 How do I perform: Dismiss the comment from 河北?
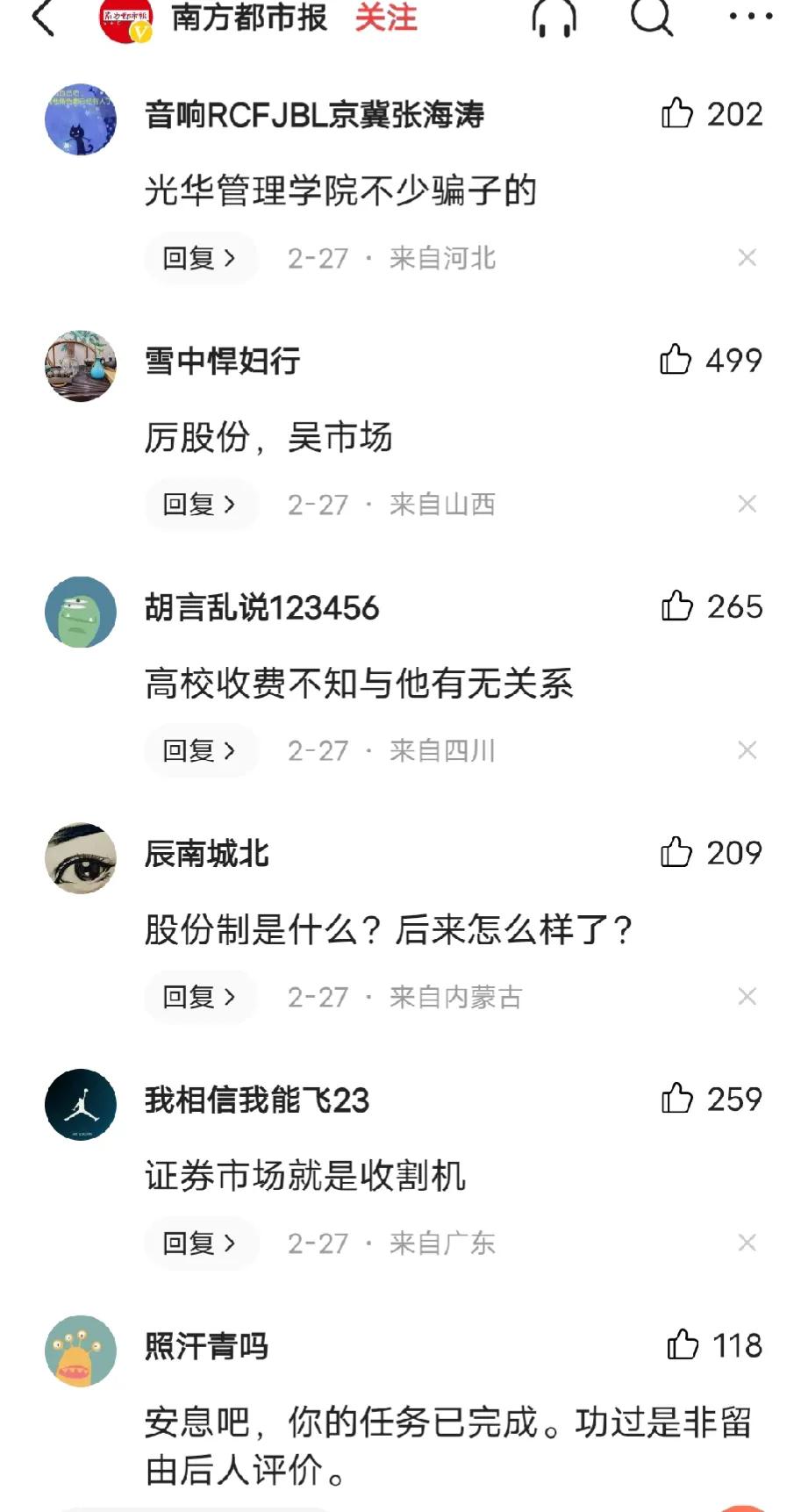(747, 258)
